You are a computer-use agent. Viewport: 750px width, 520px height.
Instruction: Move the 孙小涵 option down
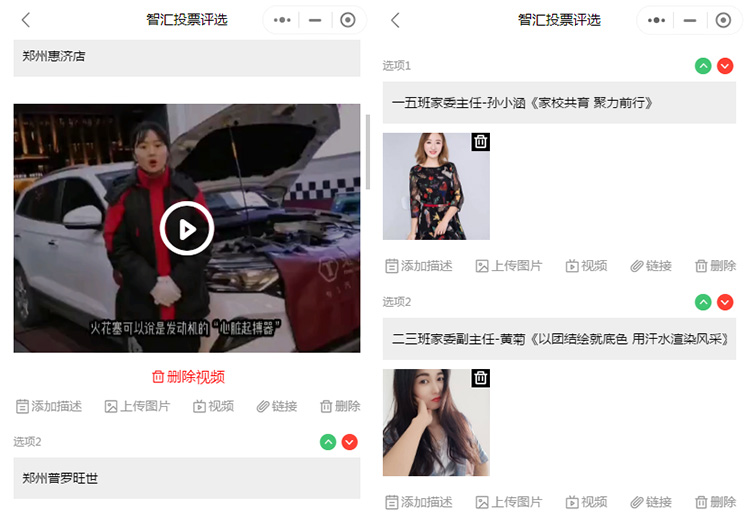pos(725,66)
